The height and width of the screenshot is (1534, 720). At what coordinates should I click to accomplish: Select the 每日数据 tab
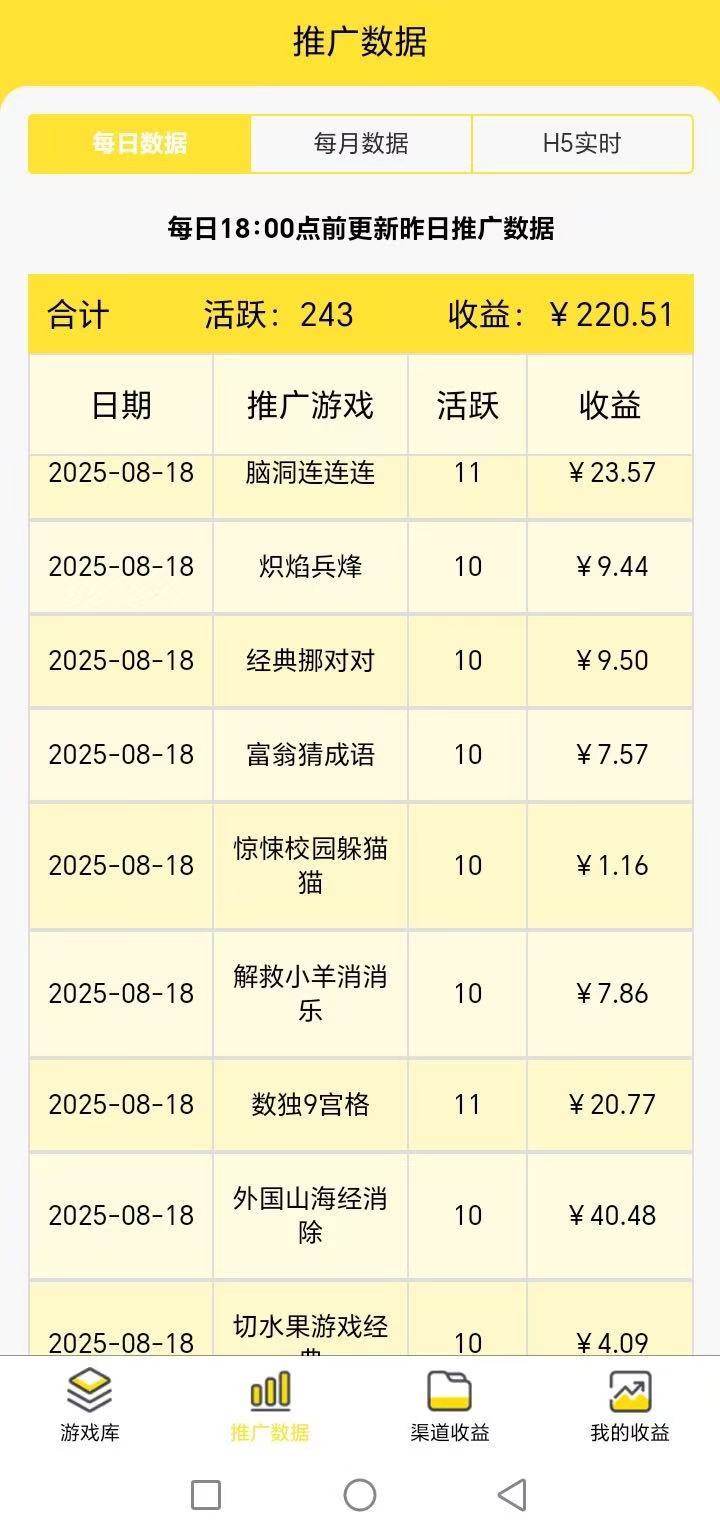tap(138, 144)
